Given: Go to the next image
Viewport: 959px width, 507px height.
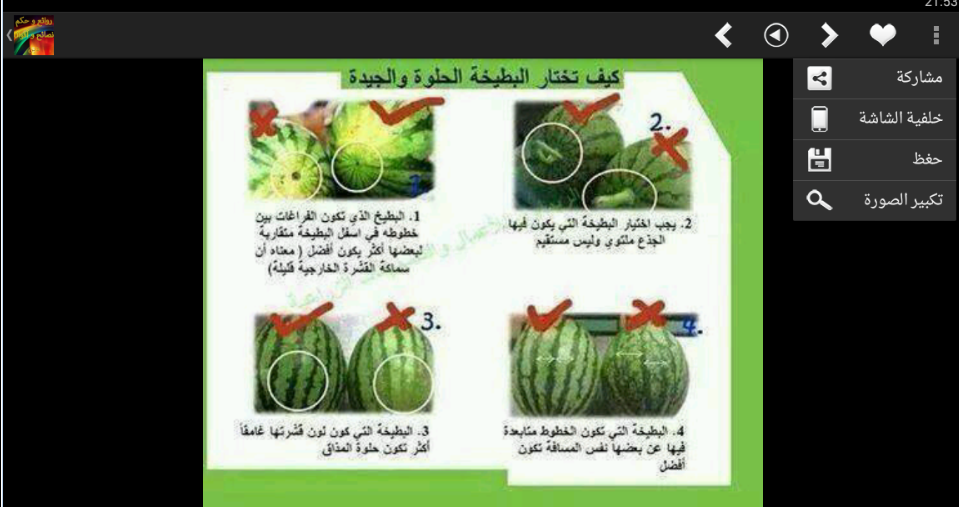Looking at the screenshot, I should pyautogui.click(x=828, y=36).
